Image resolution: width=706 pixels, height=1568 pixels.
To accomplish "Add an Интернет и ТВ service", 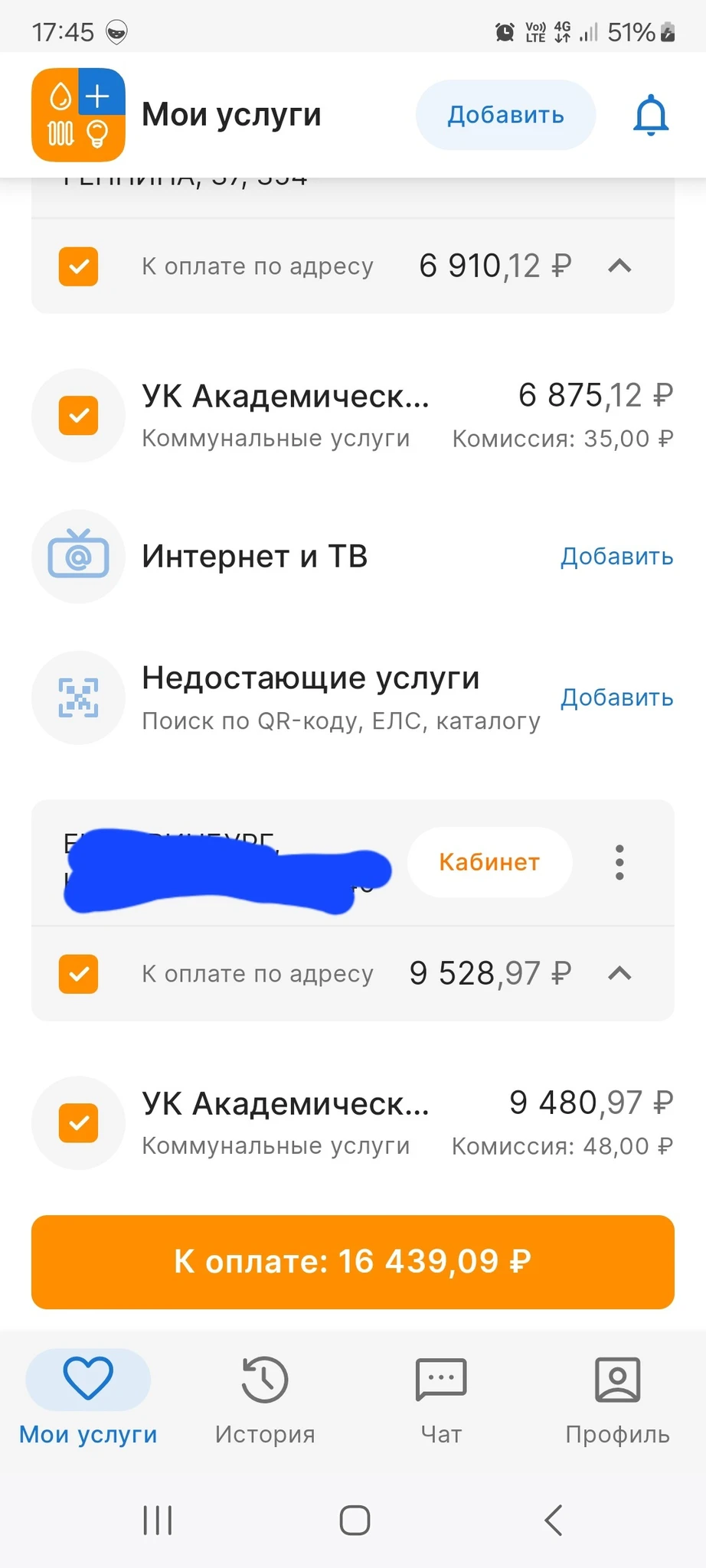I will pos(616,557).
